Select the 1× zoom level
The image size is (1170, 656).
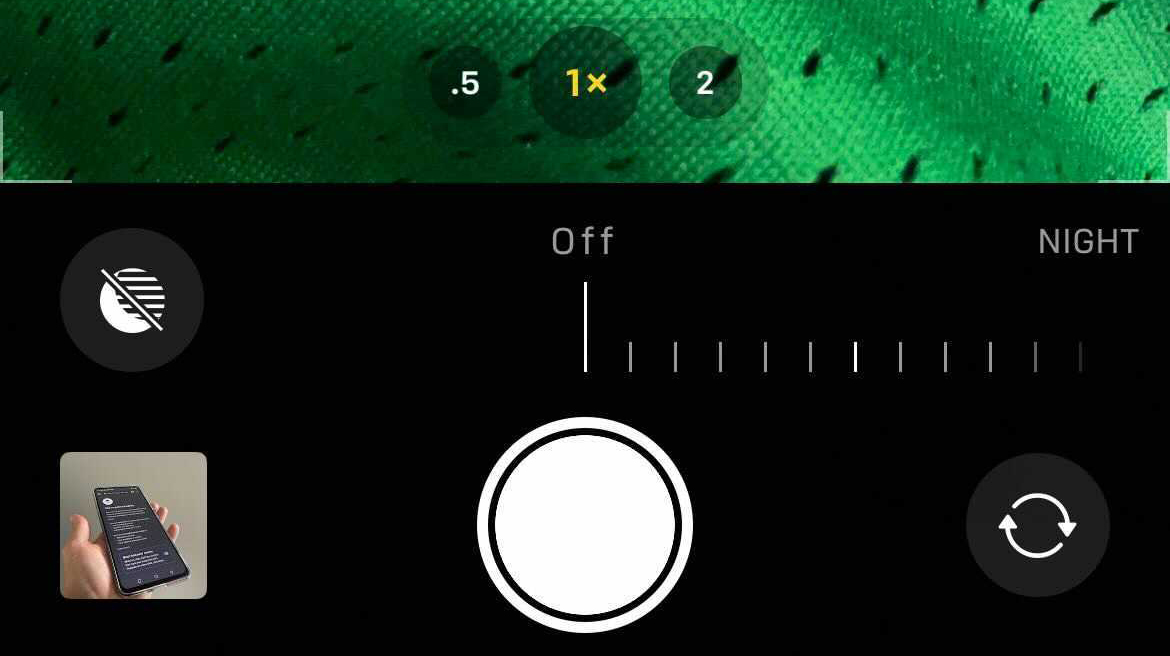point(585,83)
